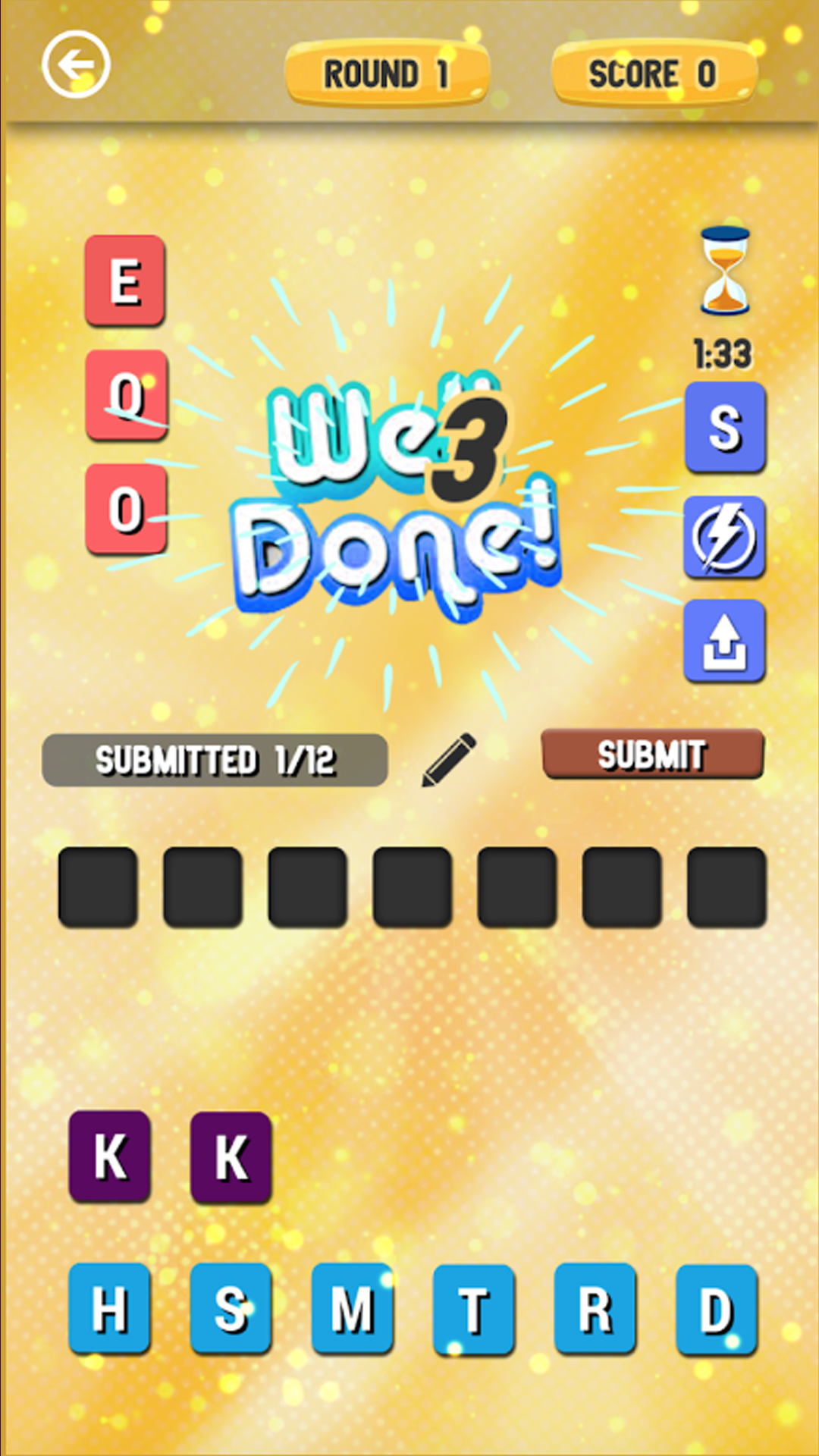Select the letter D tile
The height and width of the screenshot is (1456, 819).
pyautogui.click(x=716, y=1308)
